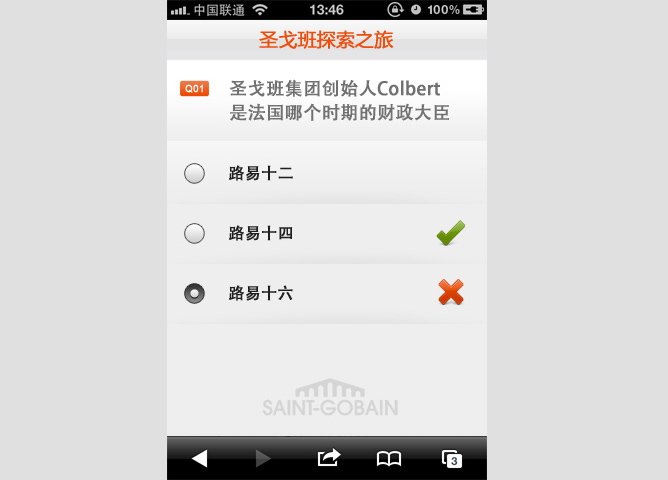Screen dimensions: 668x480
Task: Choose the 路易十四 answer
Action: click(195, 233)
